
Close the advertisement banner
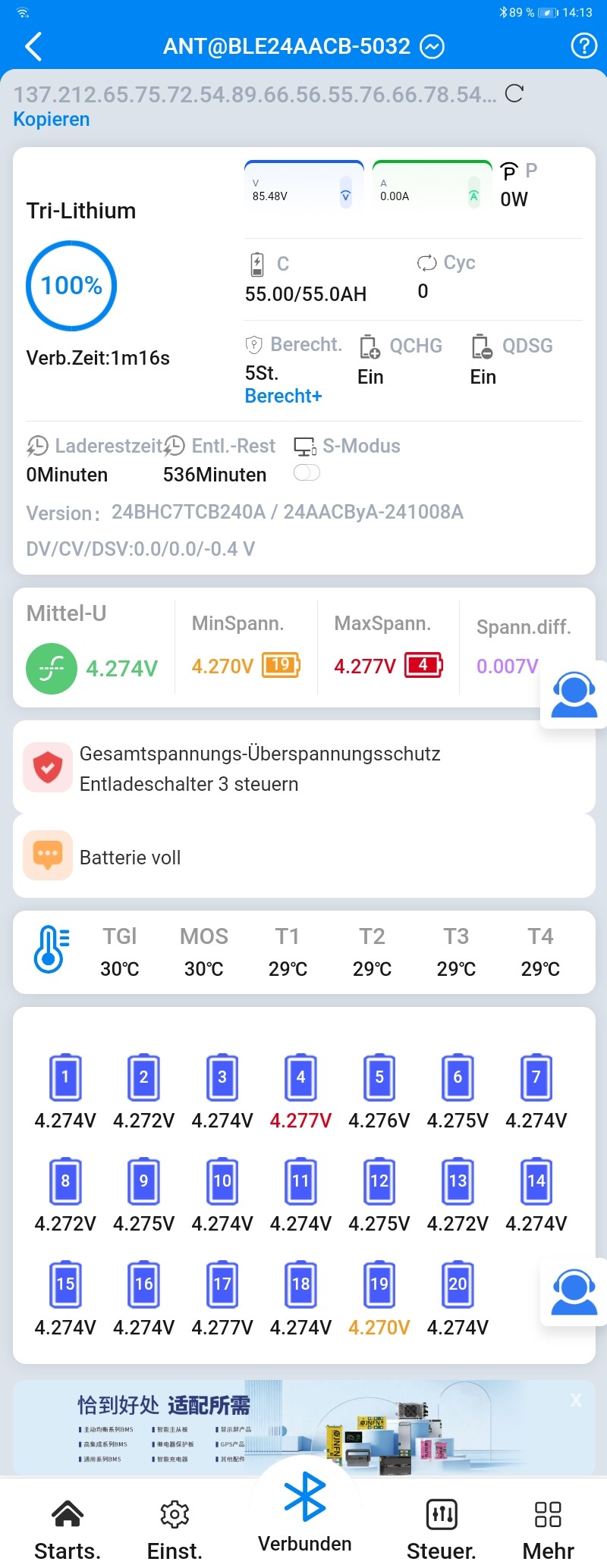click(576, 1400)
